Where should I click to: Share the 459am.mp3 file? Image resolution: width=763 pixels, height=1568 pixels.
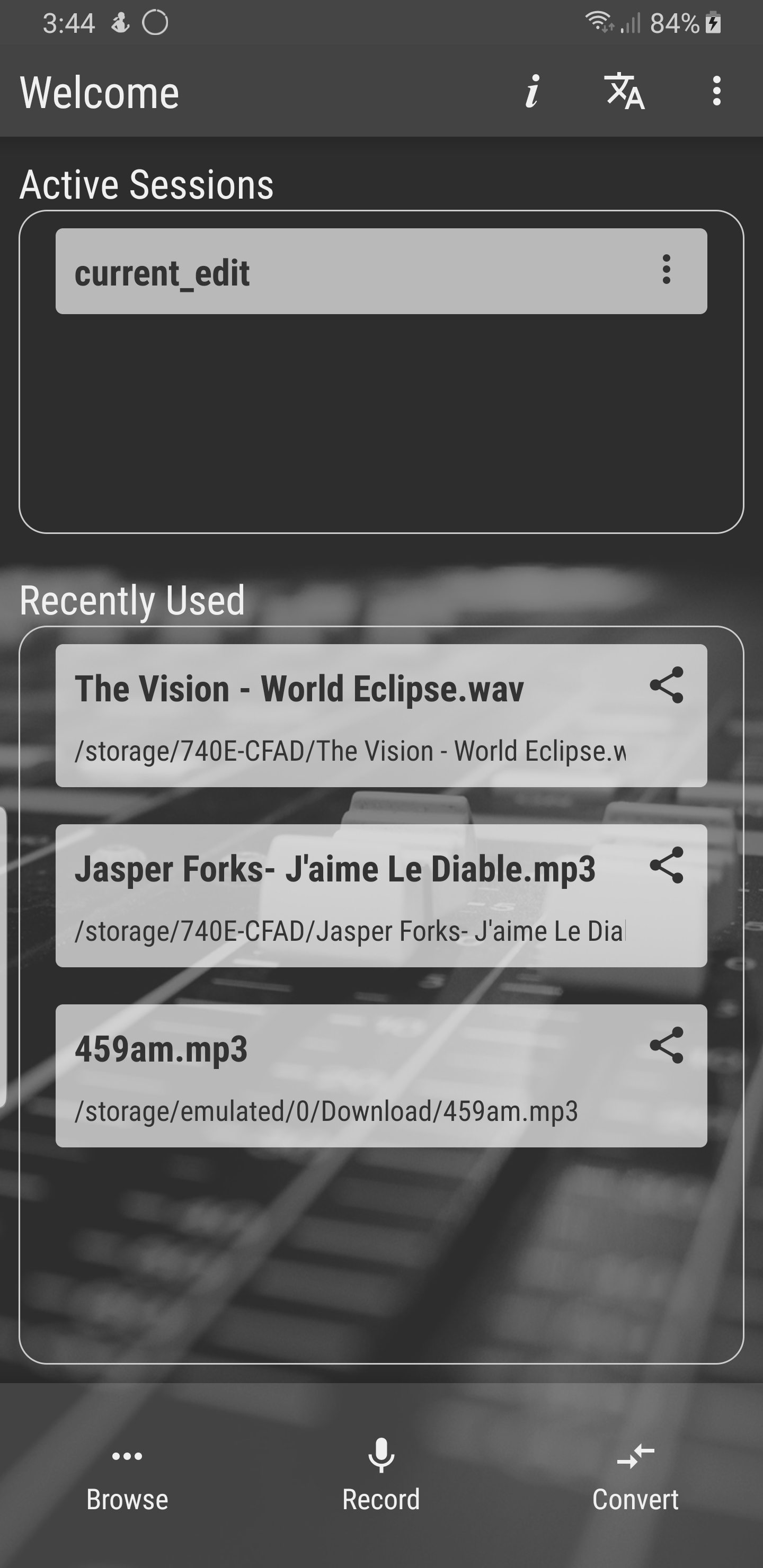coord(666,1046)
